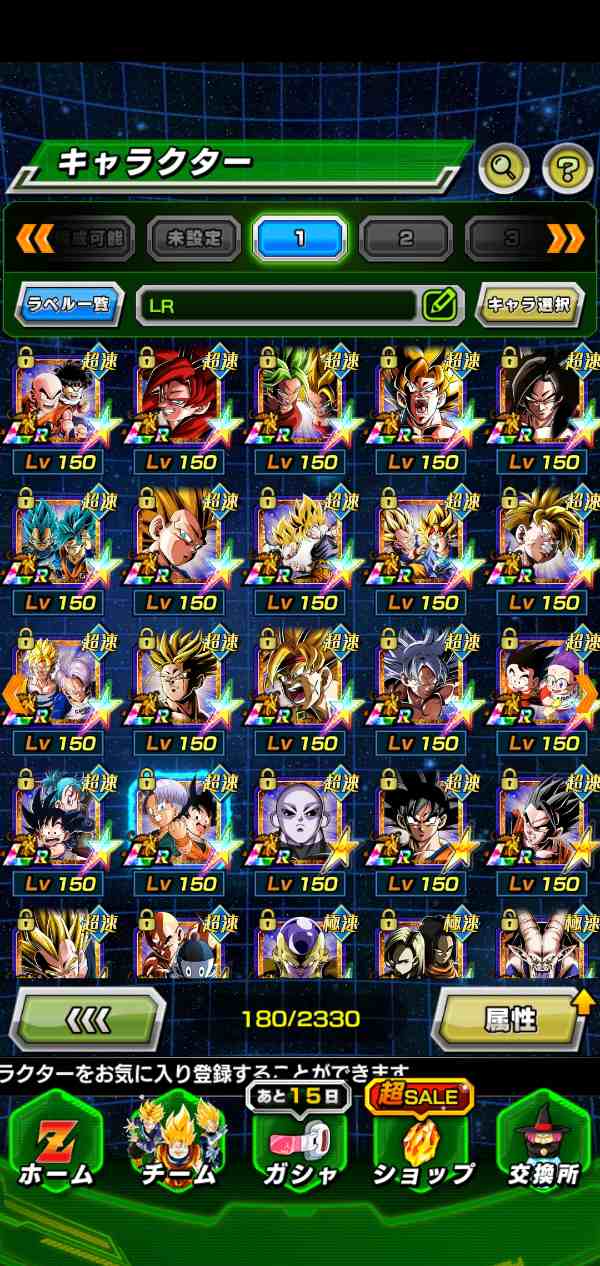Tap the left orange tab scroll arrows
Screen dimensions: 600x1266
pyautogui.click(x=36, y=239)
